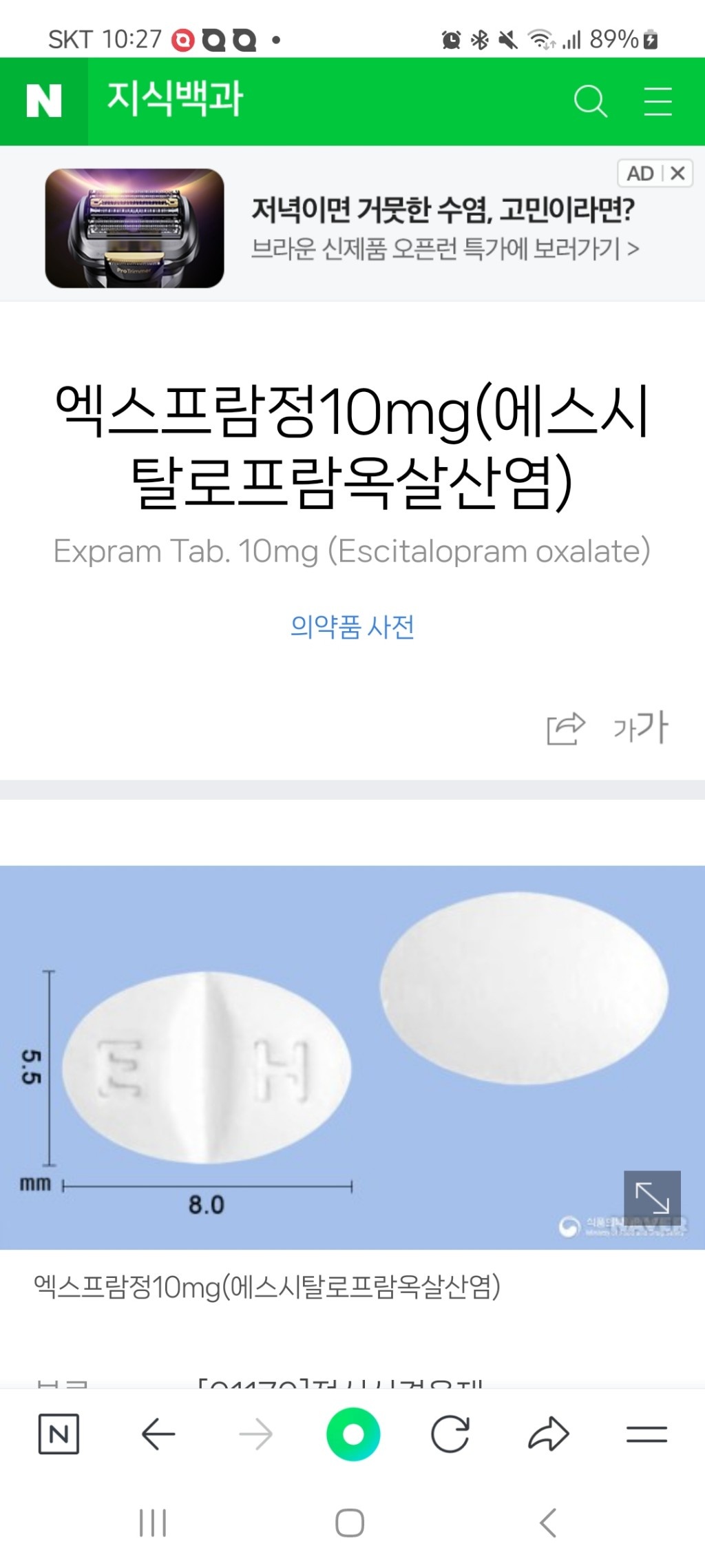Open the Naver N tab button in the bottom toolbar
Image resolution: width=705 pixels, height=1568 pixels.
click(59, 1434)
